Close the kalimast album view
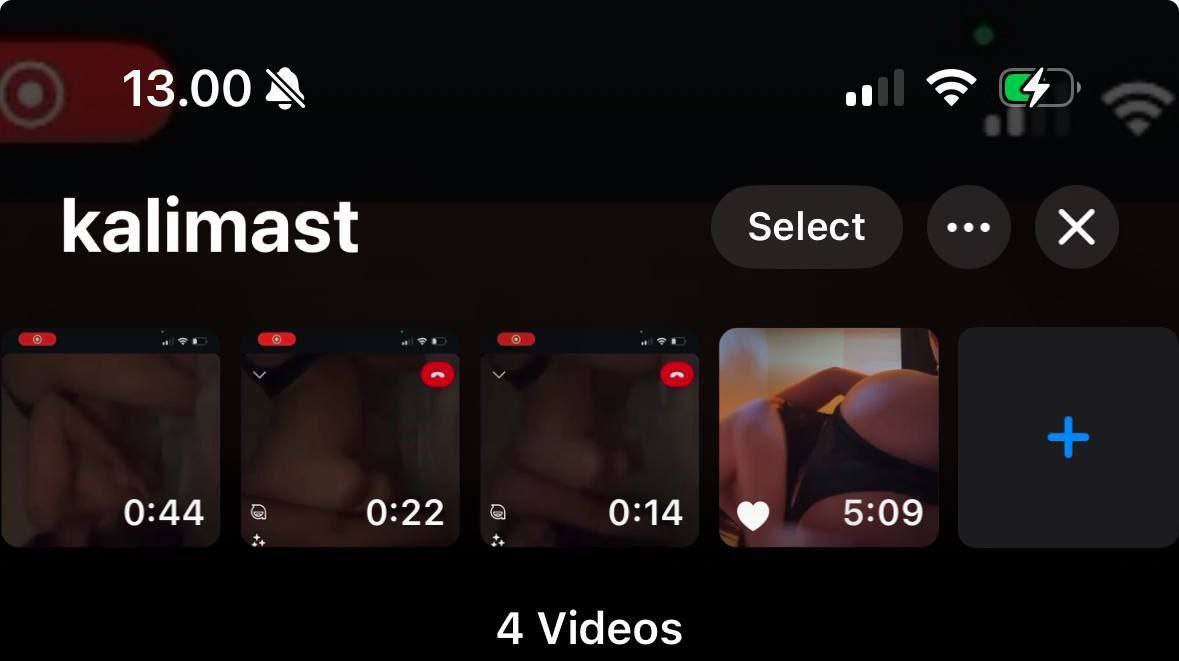 pos(1076,227)
